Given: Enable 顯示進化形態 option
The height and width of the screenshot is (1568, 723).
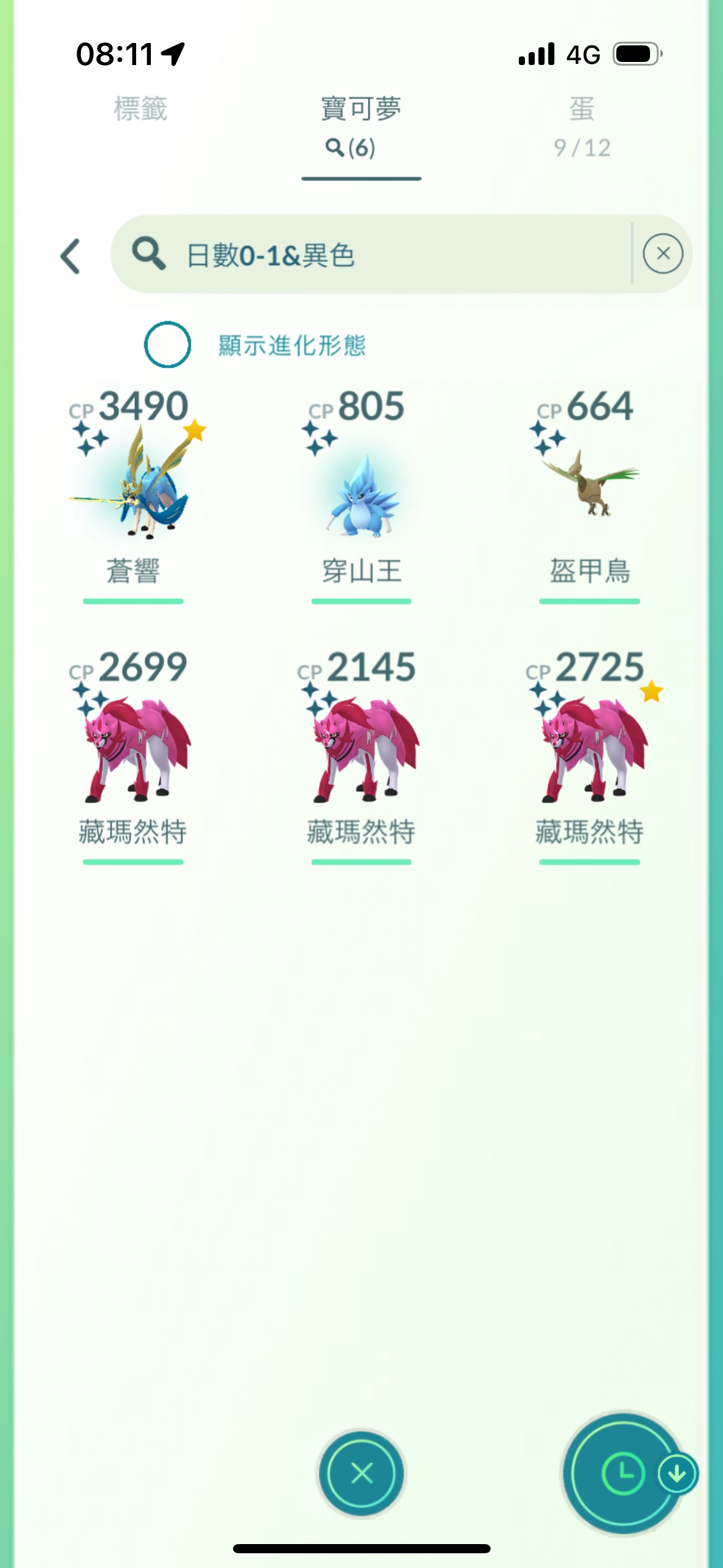Looking at the screenshot, I should click(167, 345).
